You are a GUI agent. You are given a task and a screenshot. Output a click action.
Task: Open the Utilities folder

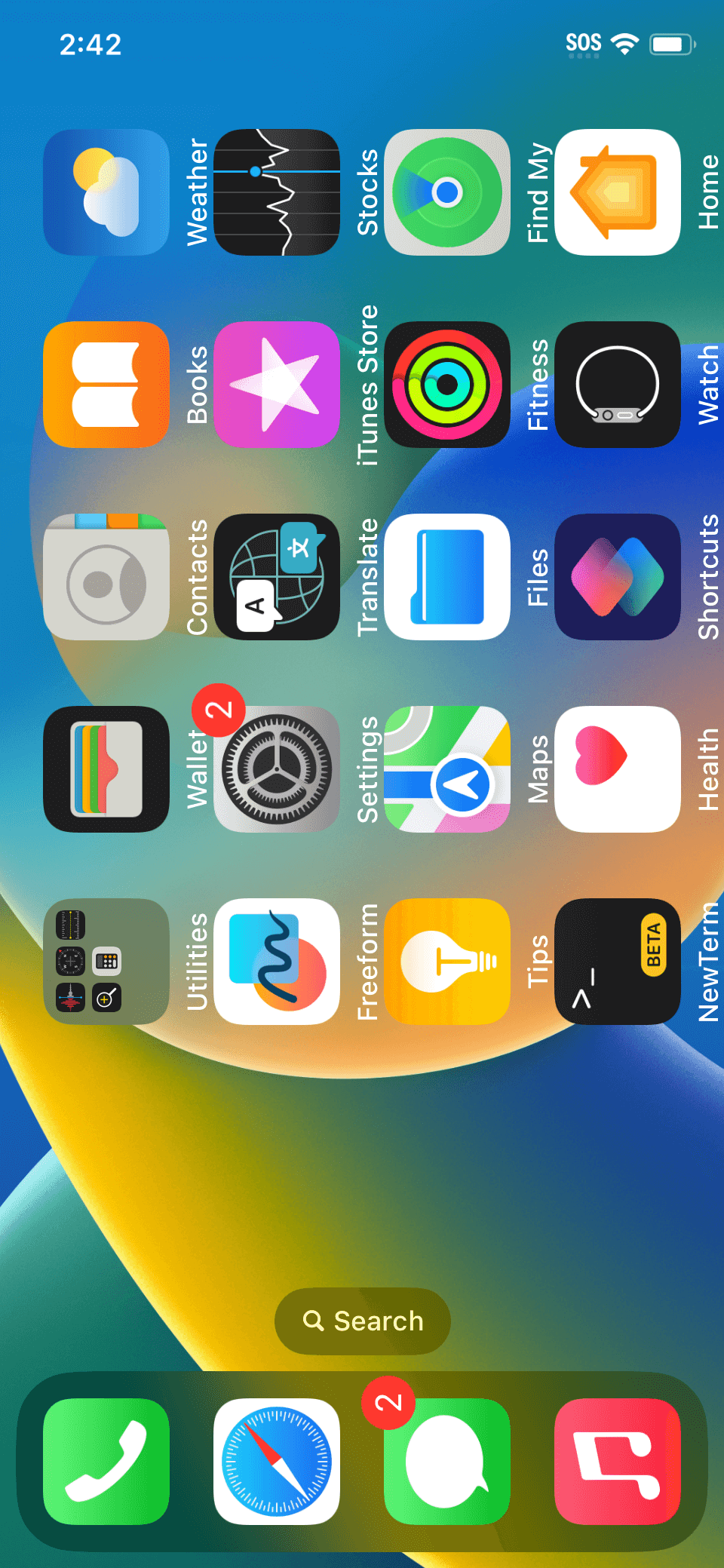(x=106, y=962)
